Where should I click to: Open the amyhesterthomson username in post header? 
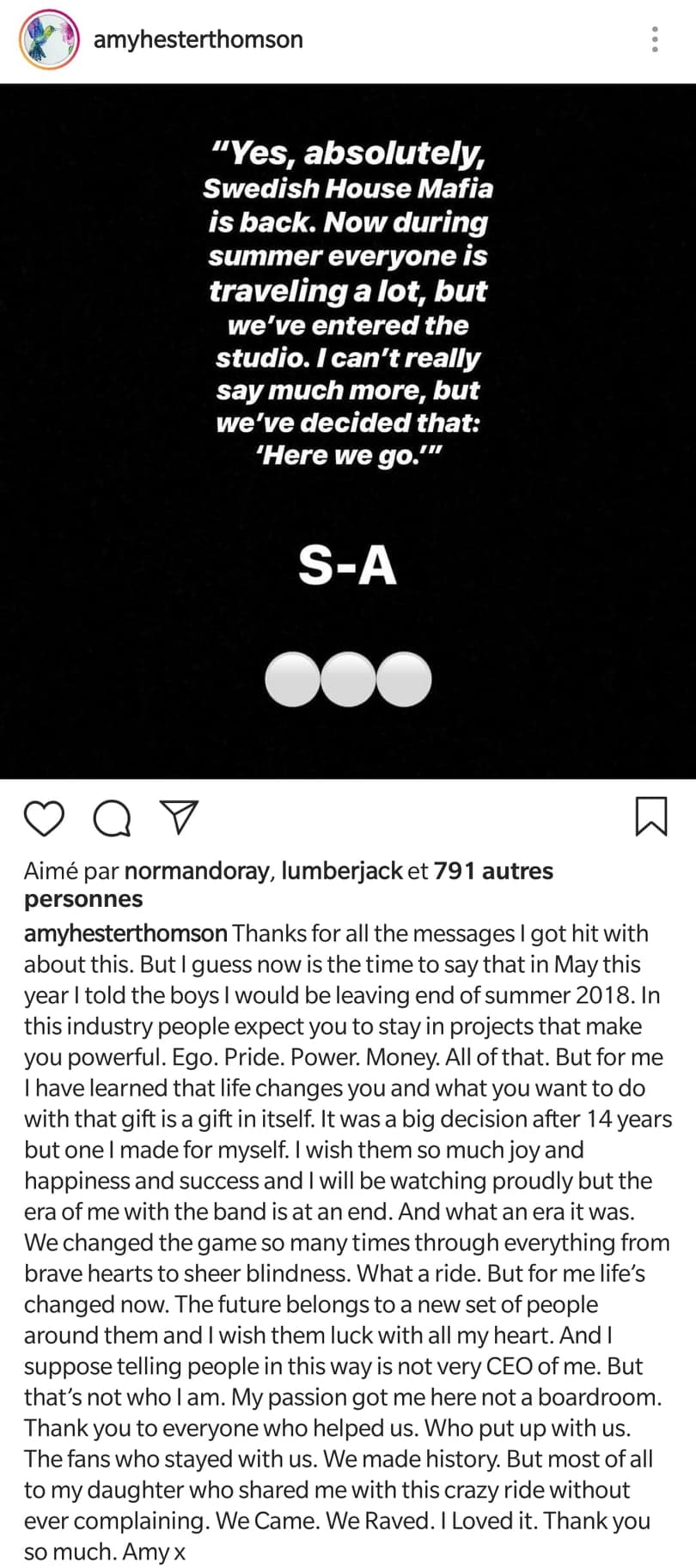pyautogui.click(x=198, y=40)
